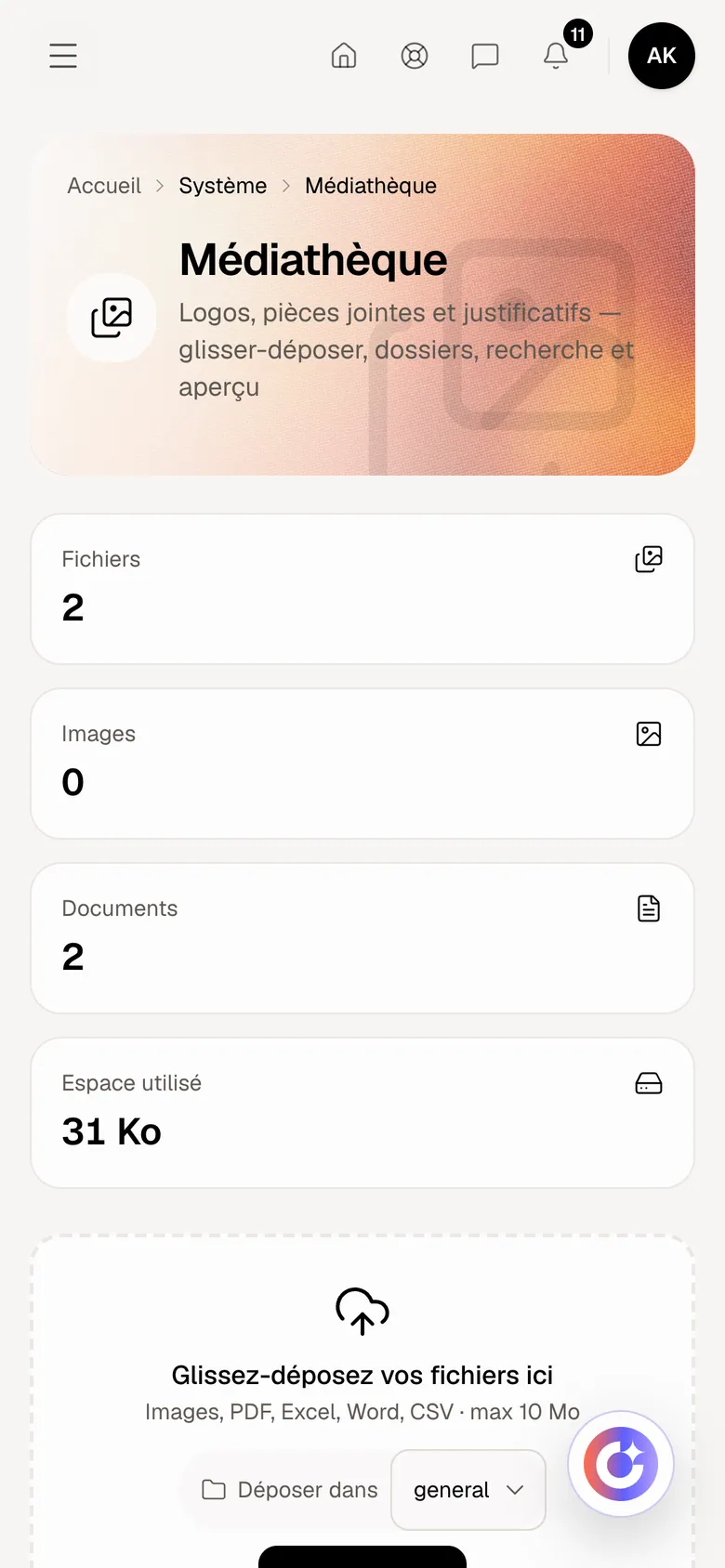This screenshot has width=725, height=1568.
Task: Open the support lifebuoy icon
Action: (x=415, y=56)
